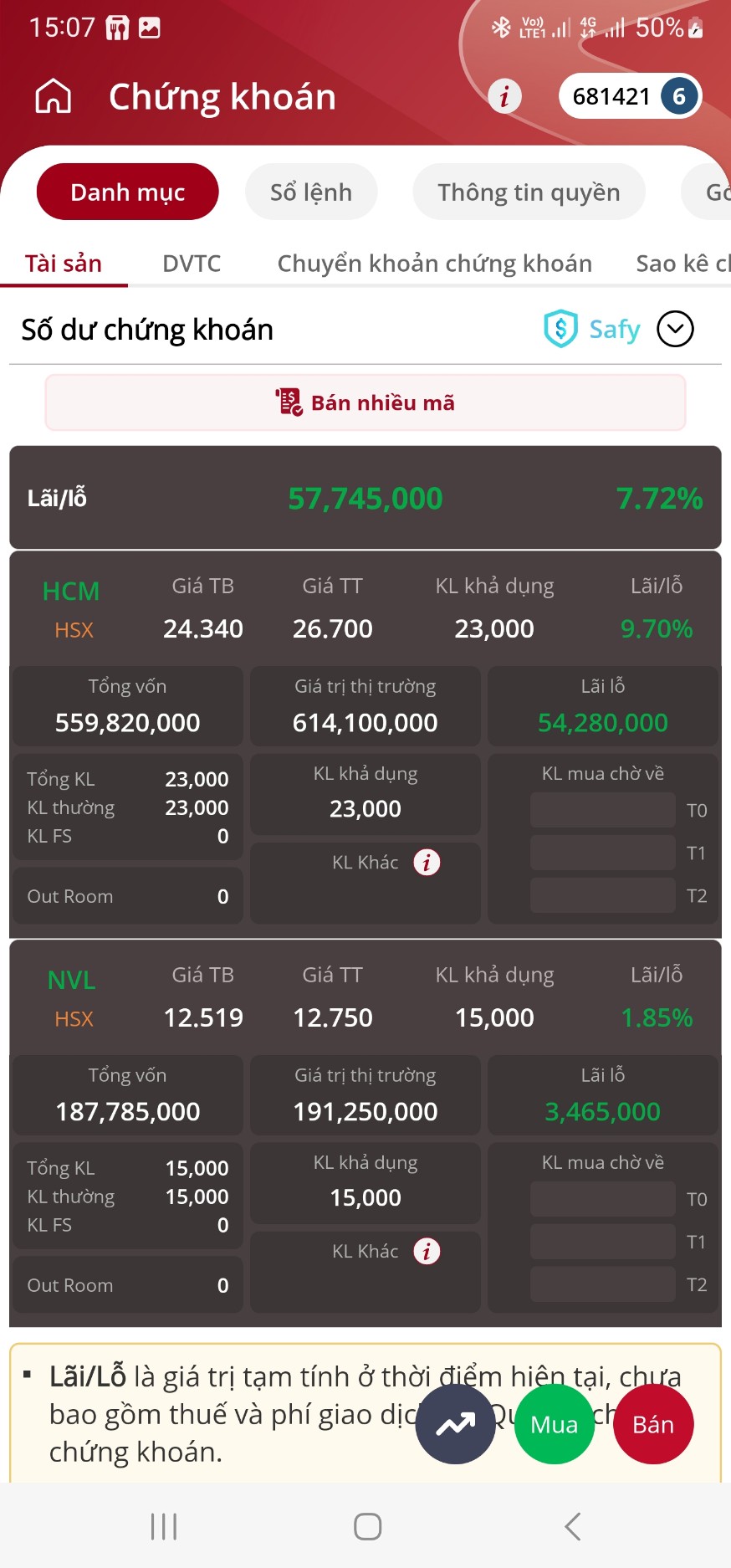Tap the Safy shield link

[x=592, y=330]
